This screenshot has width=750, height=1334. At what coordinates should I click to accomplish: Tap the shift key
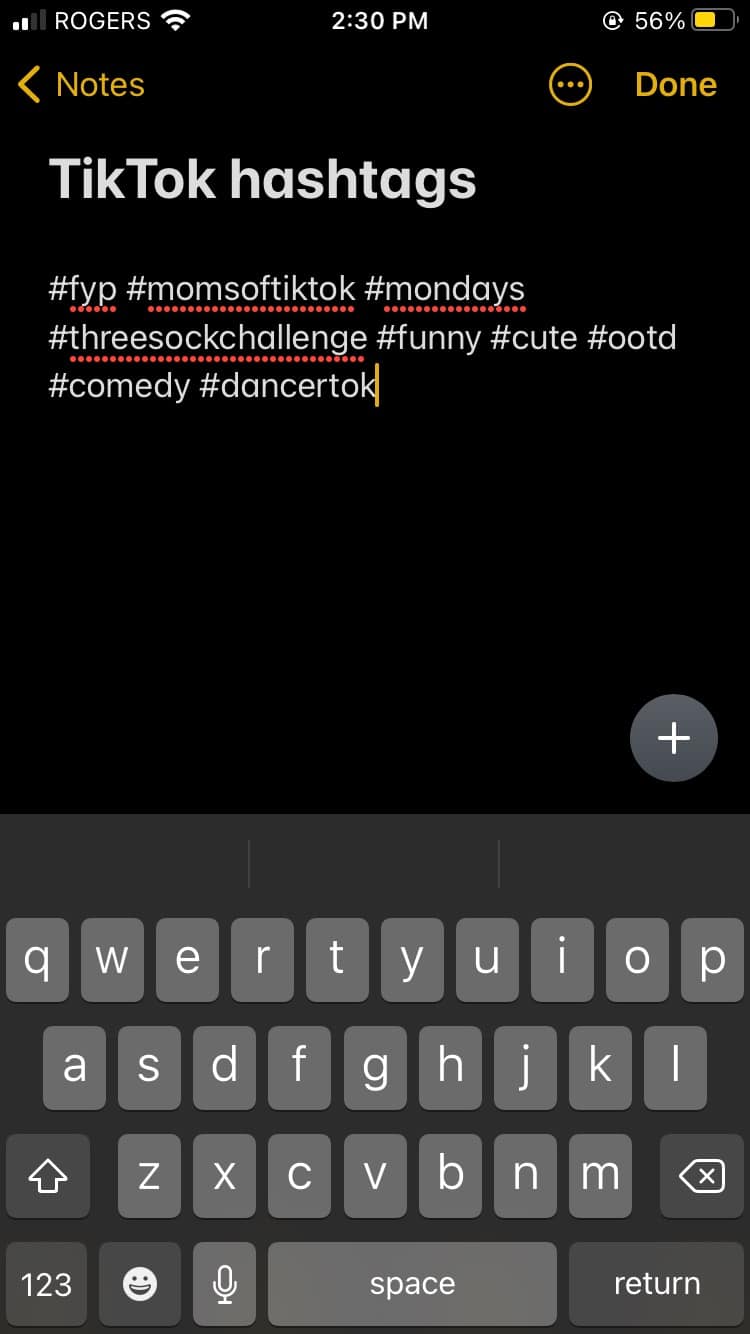[47, 1177]
